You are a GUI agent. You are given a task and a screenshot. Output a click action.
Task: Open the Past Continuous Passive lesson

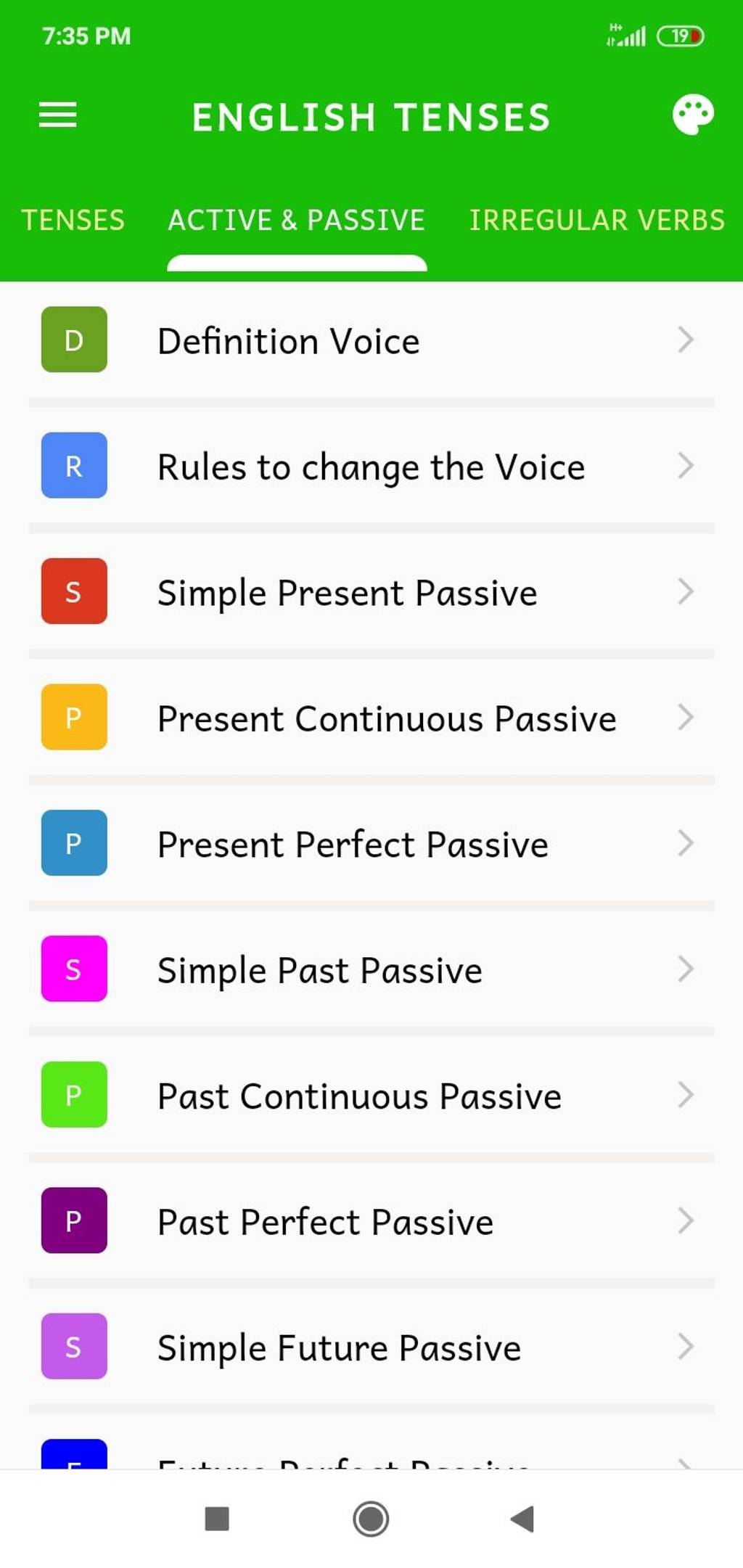pyautogui.click(x=363, y=1094)
